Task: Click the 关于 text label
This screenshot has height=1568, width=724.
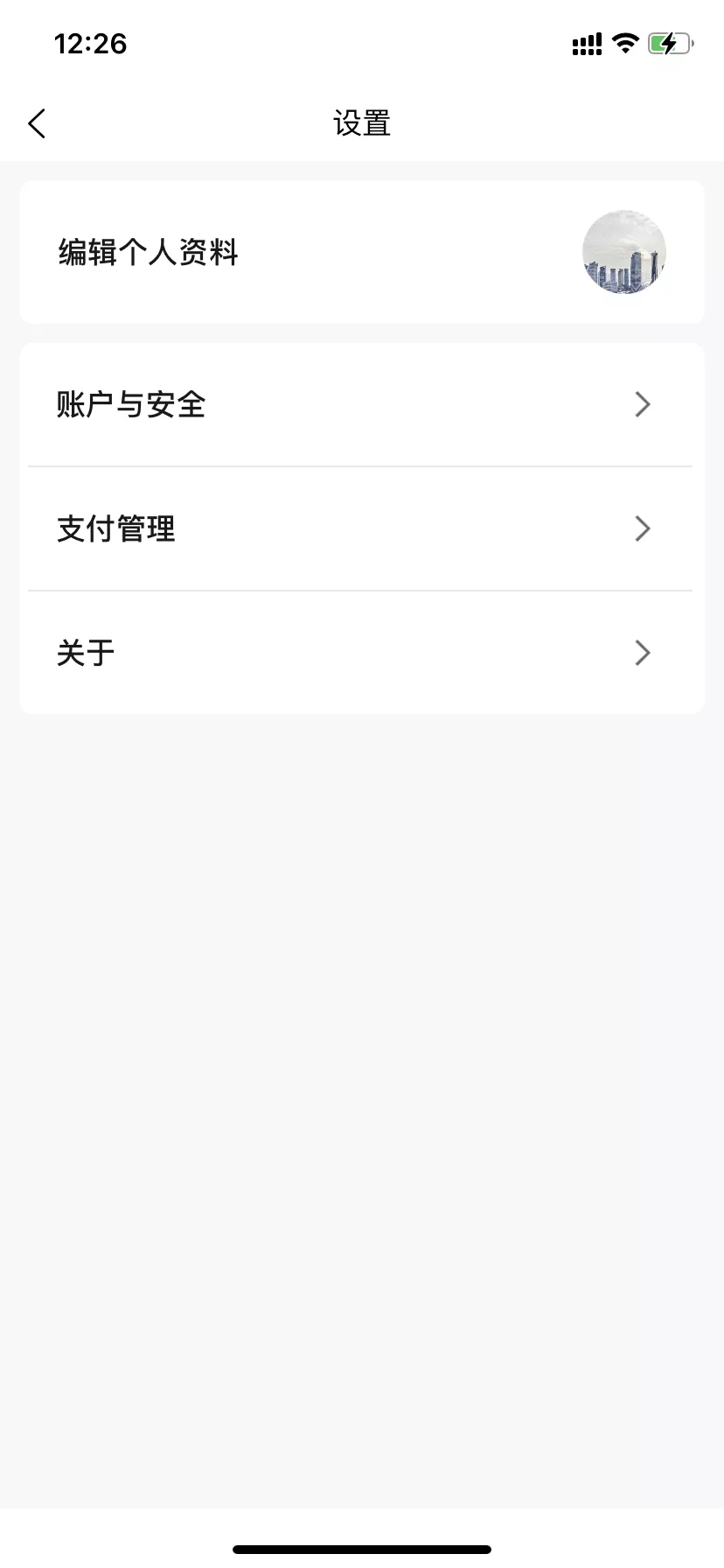Action: (x=84, y=652)
